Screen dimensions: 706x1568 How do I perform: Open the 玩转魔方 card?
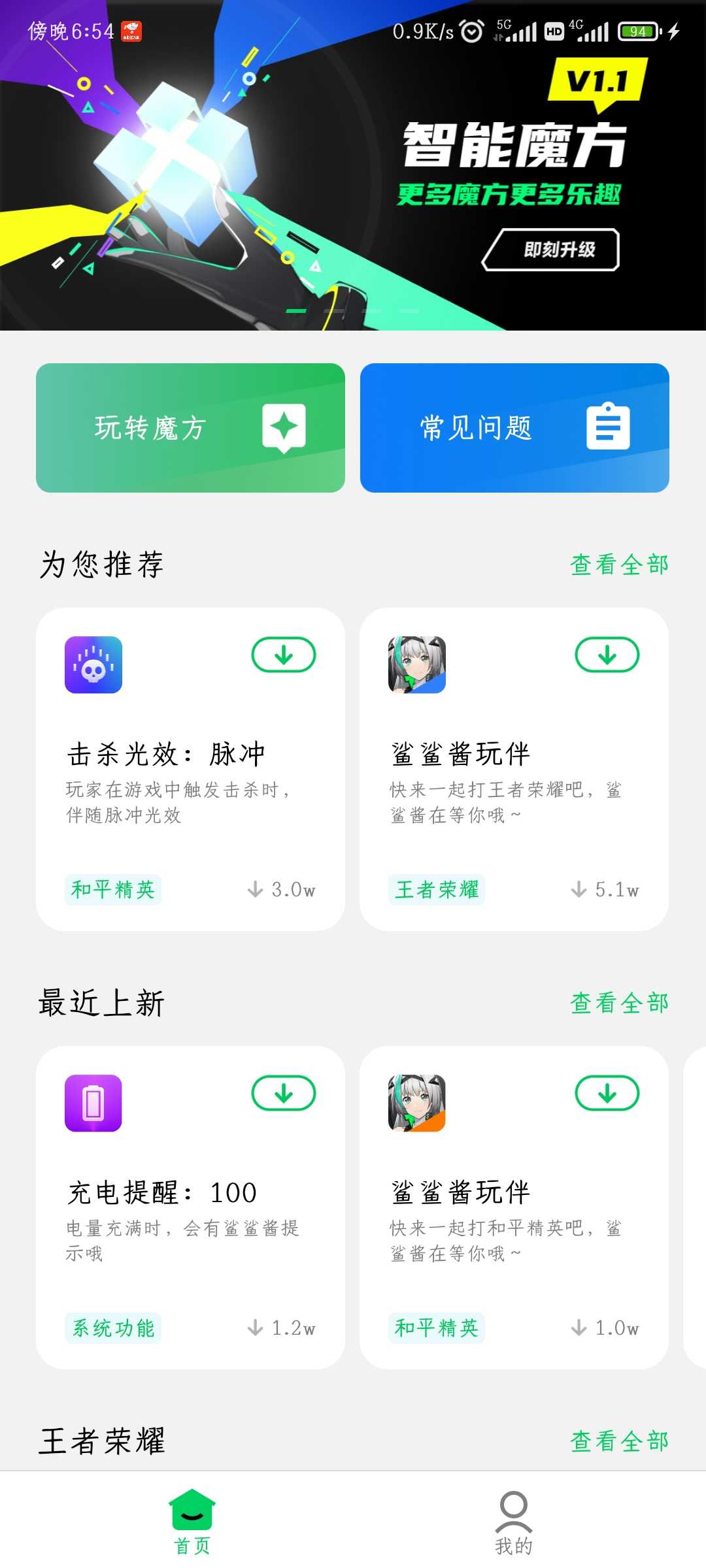190,428
